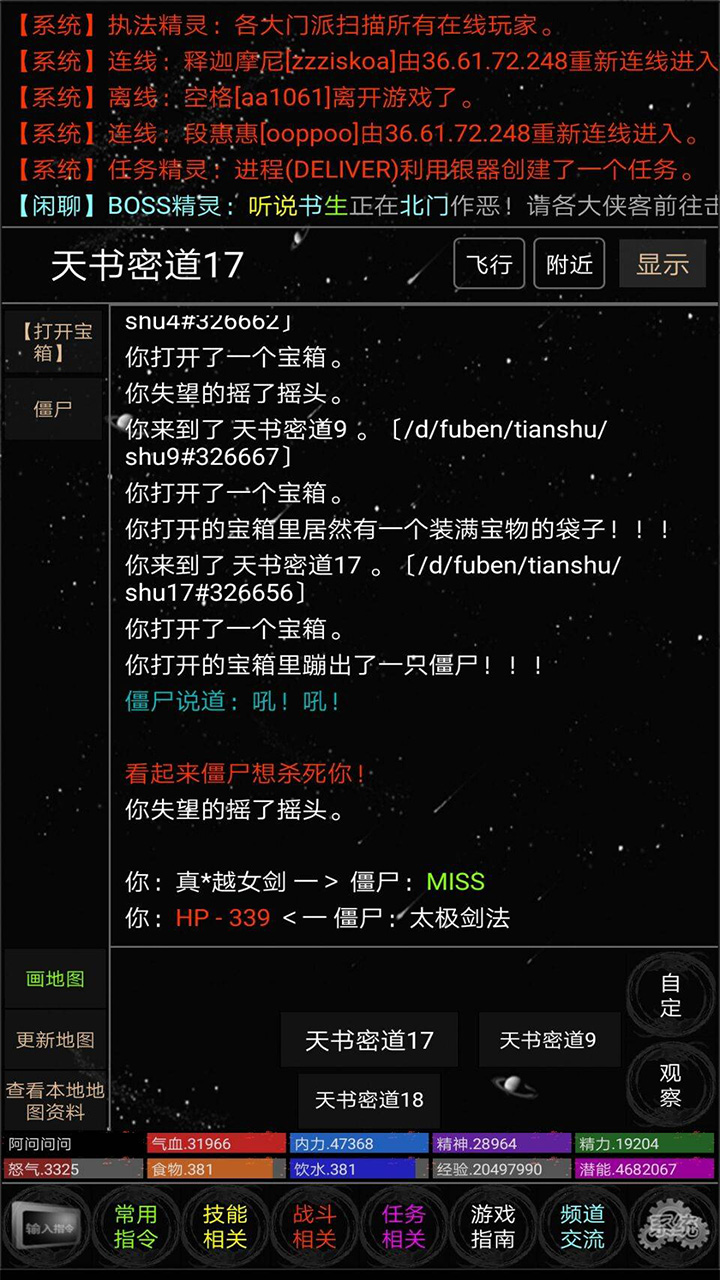The image size is (720, 1280).
Task: Open 游戏指南 guide
Action: coord(493,1227)
